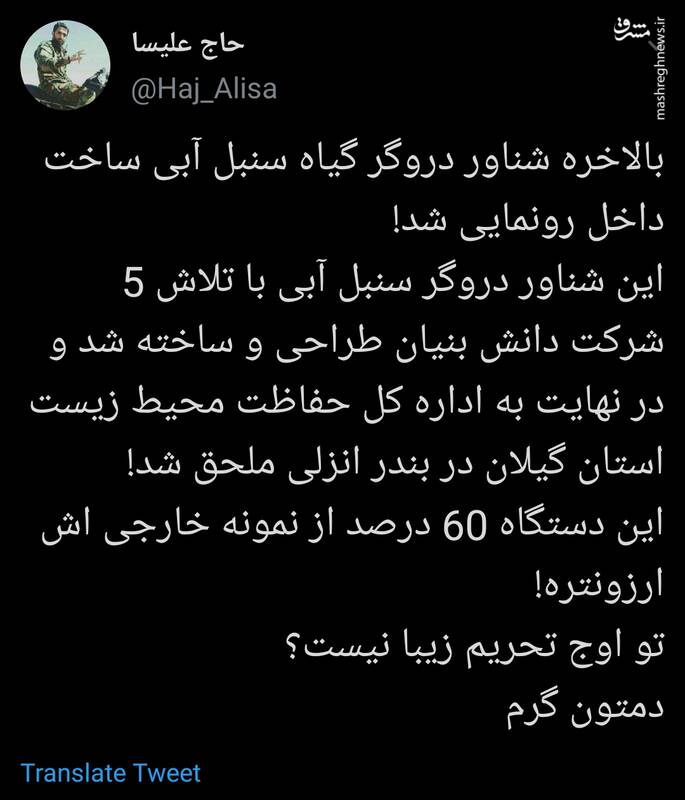The width and height of the screenshot is (685, 800).
Task: Tap the Translate Tweet link
Action: point(111,772)
